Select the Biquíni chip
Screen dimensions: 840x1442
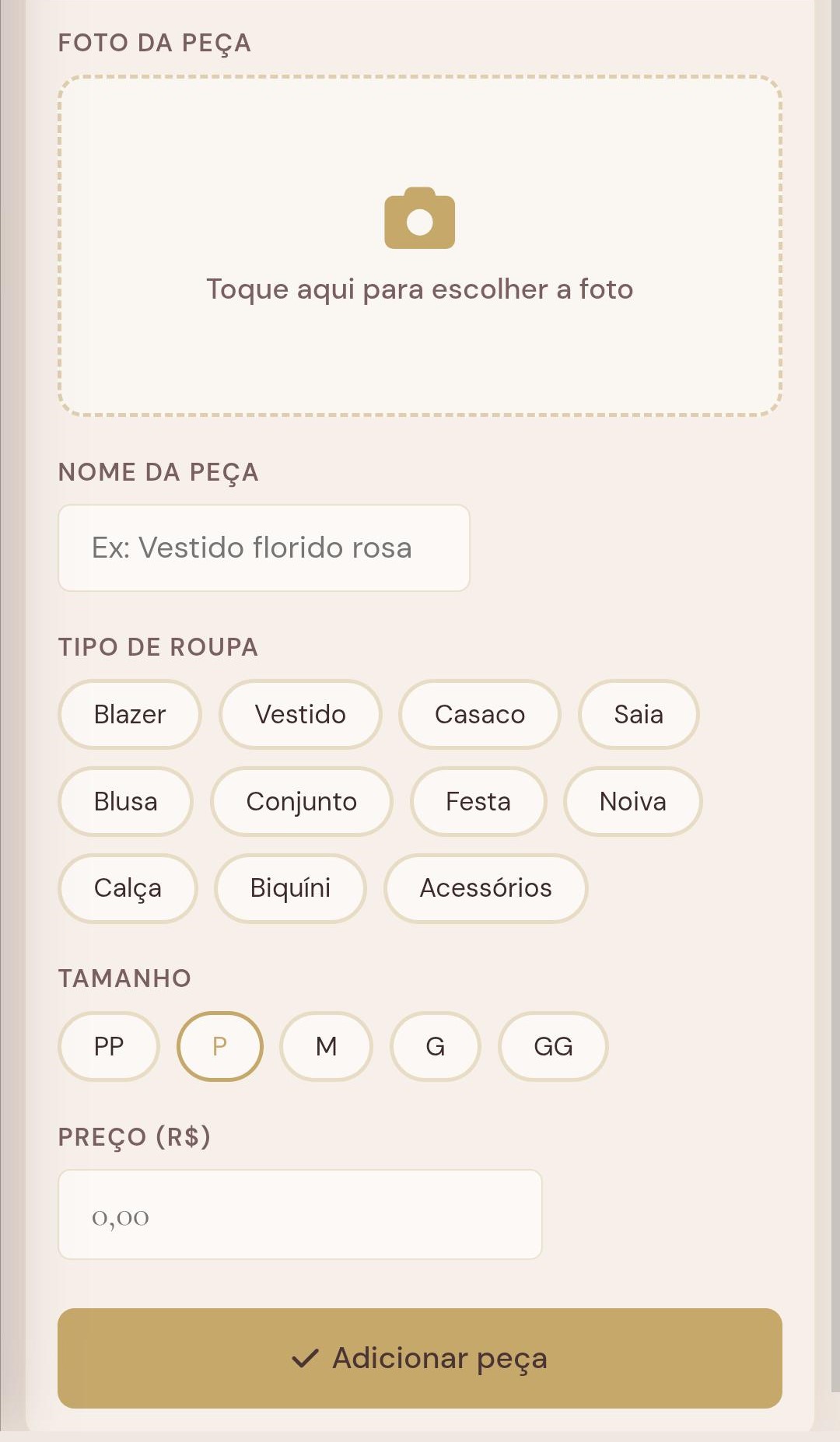pos(290,888)
